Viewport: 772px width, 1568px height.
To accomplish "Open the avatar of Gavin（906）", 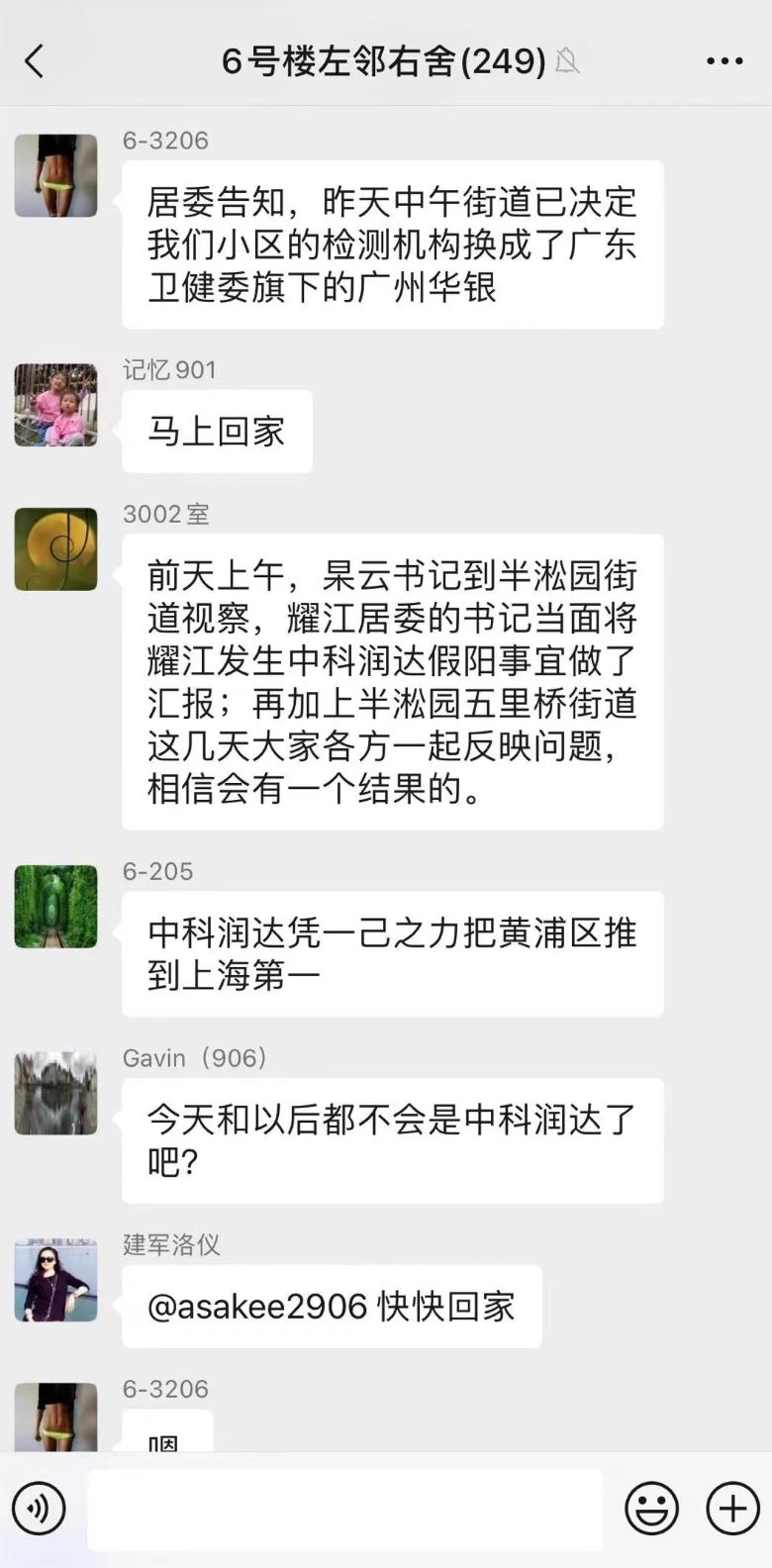I will pos(56,1093).
